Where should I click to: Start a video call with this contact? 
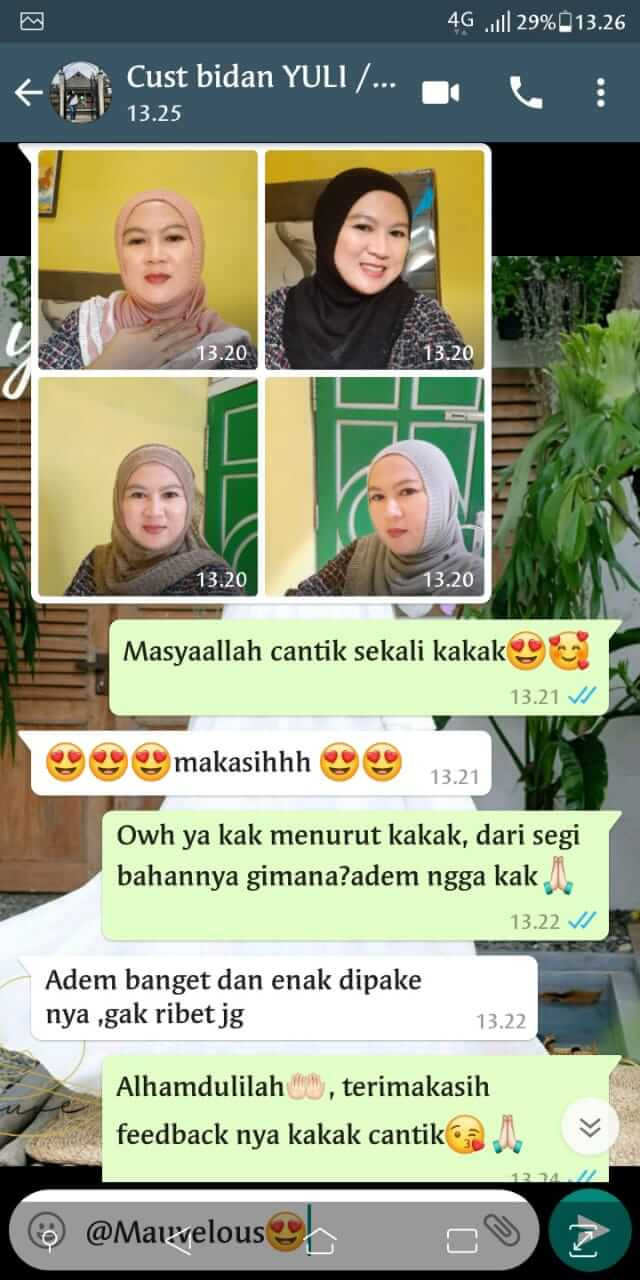tap(440, 93)
